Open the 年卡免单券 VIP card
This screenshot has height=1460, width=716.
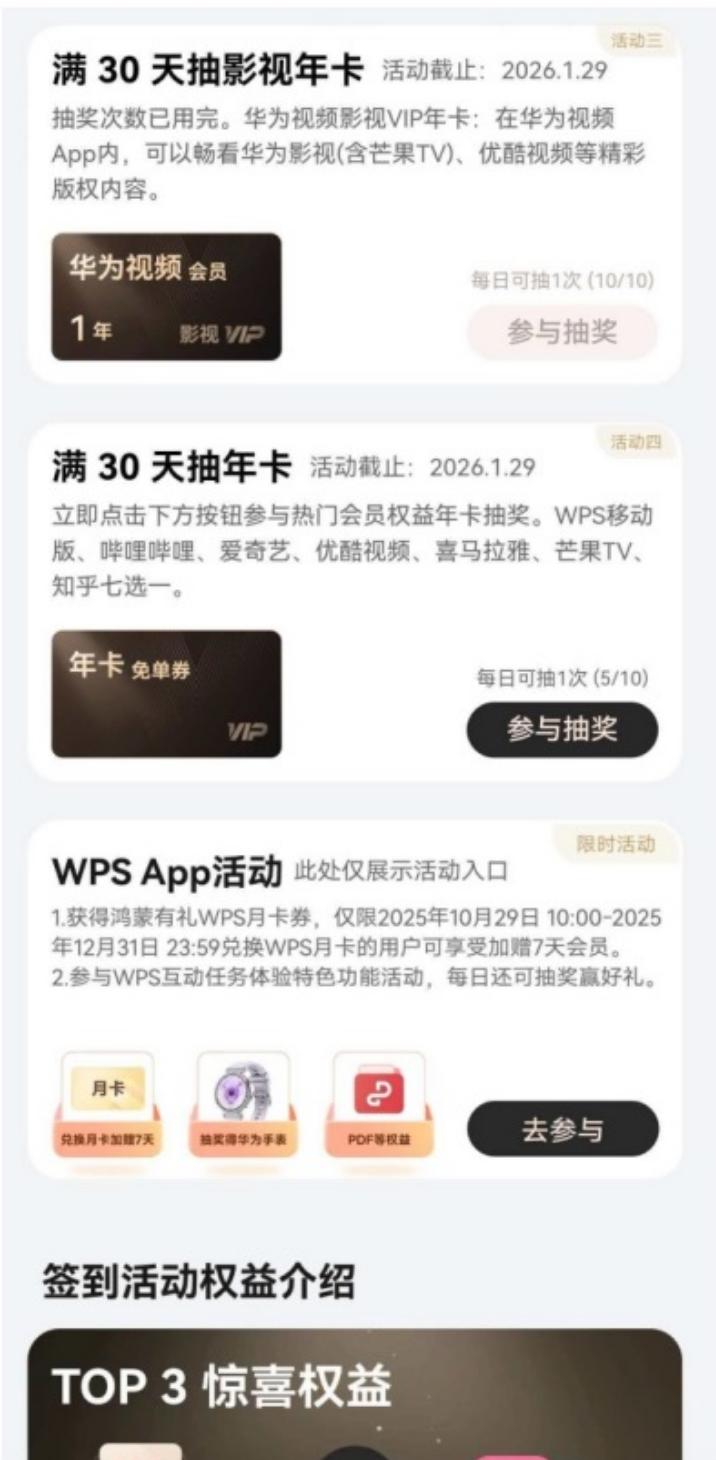(x=166, y=693)
